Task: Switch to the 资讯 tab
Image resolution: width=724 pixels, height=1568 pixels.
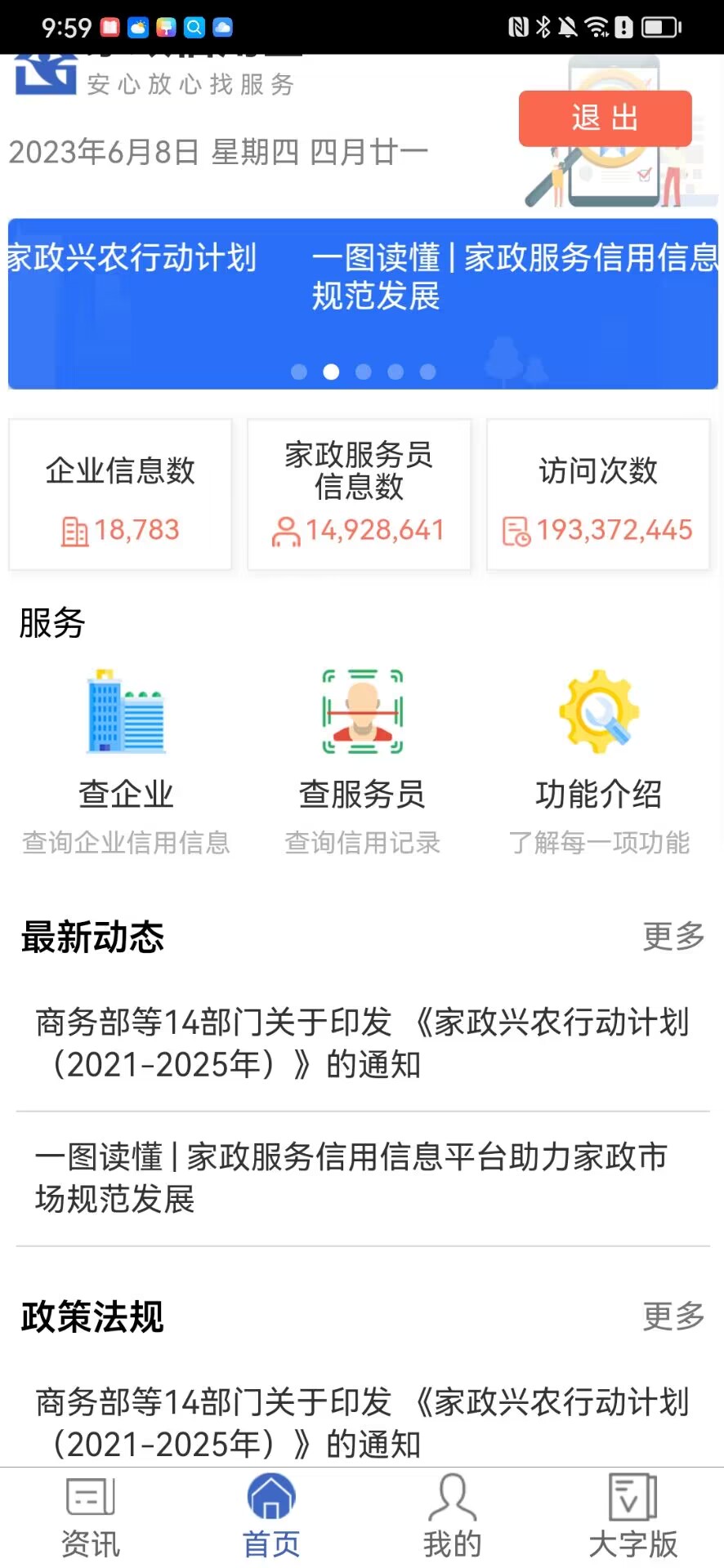Action: [x=91, y=1517]
